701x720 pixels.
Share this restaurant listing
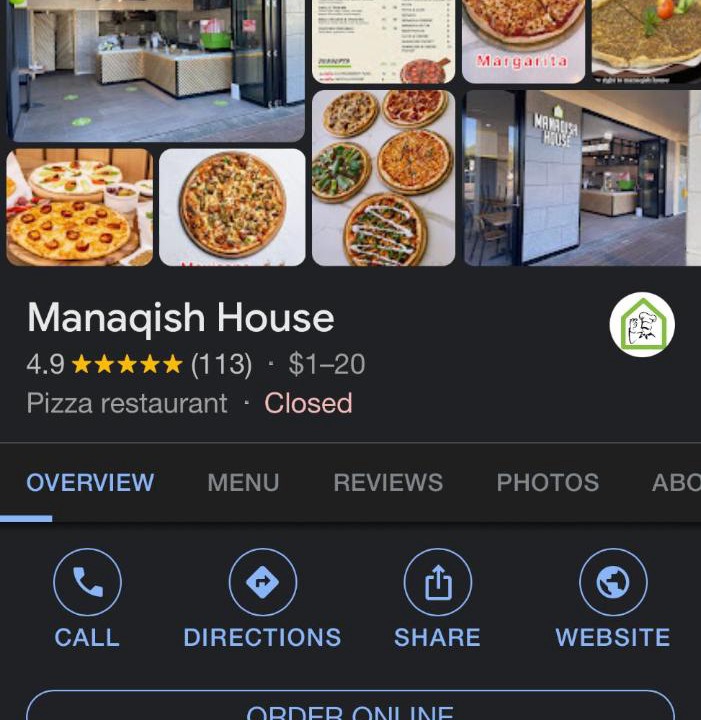tap(437, 600)
